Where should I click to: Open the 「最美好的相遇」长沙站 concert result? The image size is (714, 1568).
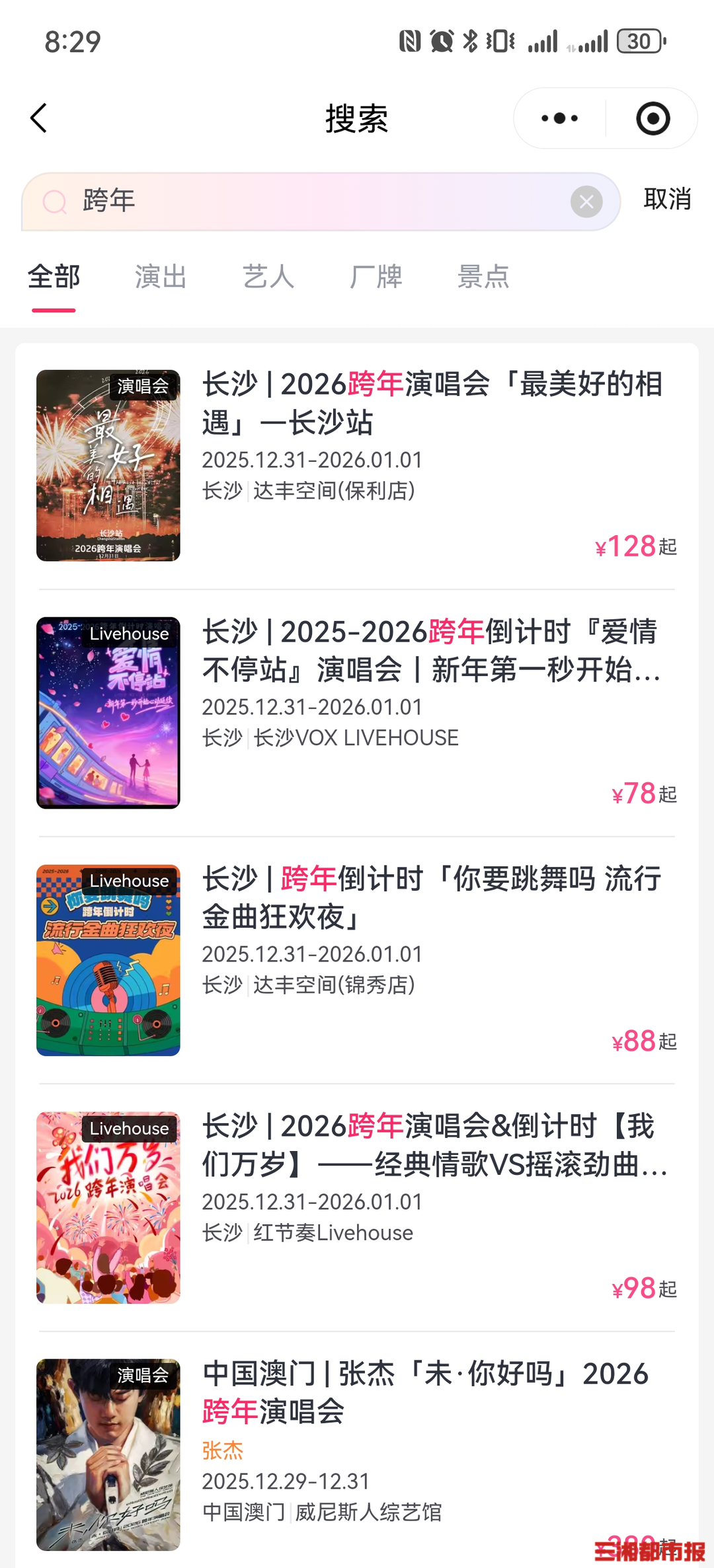pyautogui.click(x=432, y=402)
